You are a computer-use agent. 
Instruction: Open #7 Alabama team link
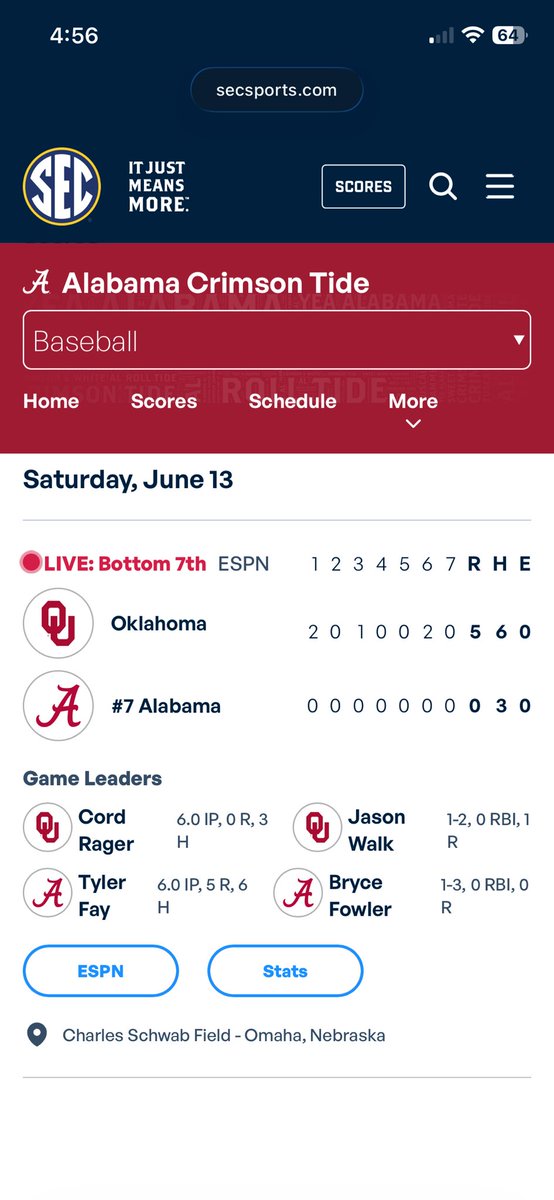coord(165,706)
